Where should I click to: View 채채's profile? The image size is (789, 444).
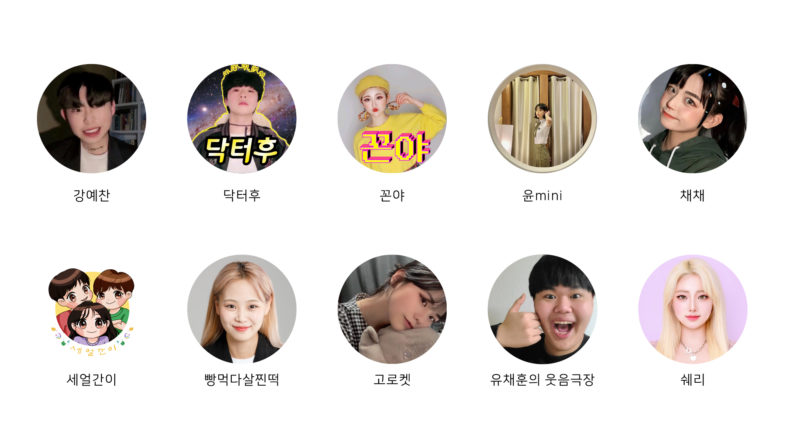692,118
